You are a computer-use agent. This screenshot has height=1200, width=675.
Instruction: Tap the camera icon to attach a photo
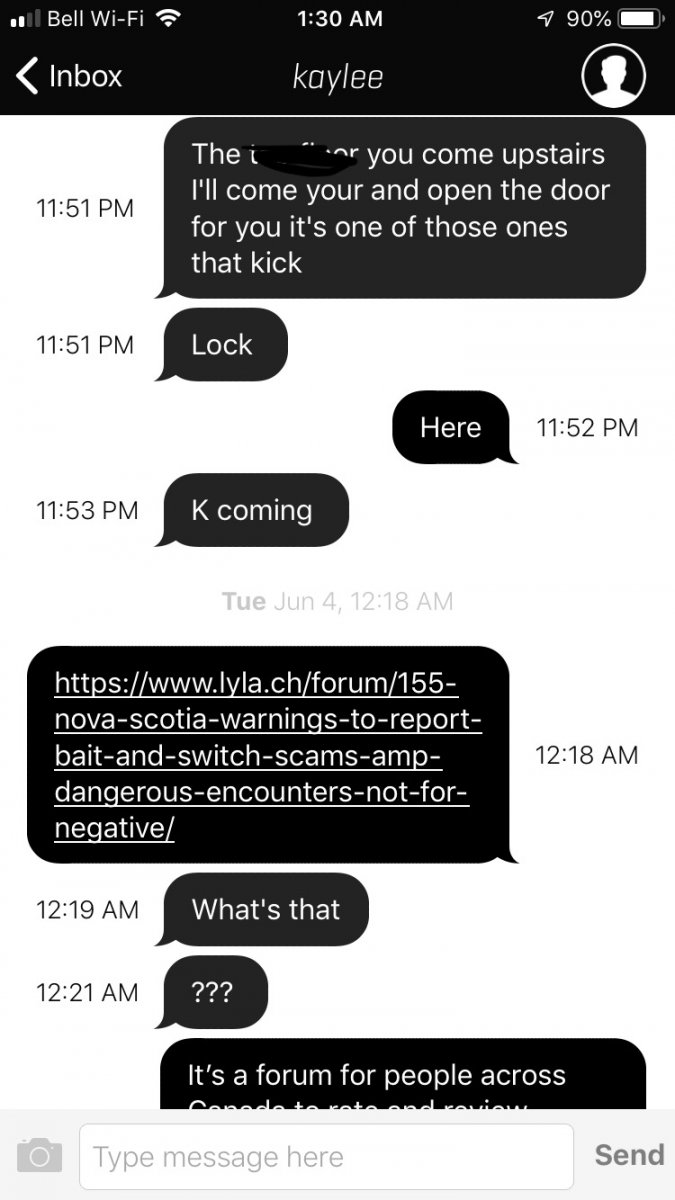coord(40,1156)
